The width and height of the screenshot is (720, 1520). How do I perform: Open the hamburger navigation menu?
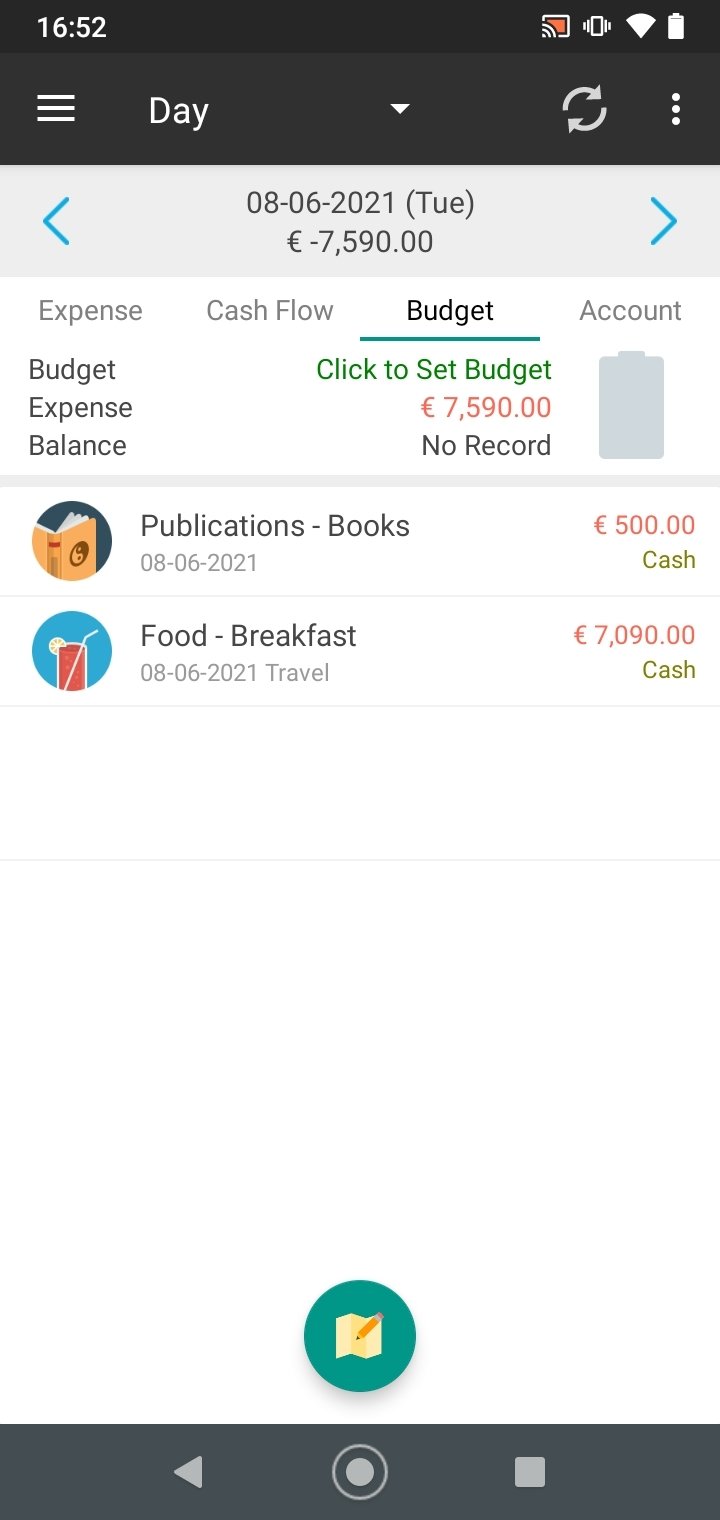click(x=56, y=109)
